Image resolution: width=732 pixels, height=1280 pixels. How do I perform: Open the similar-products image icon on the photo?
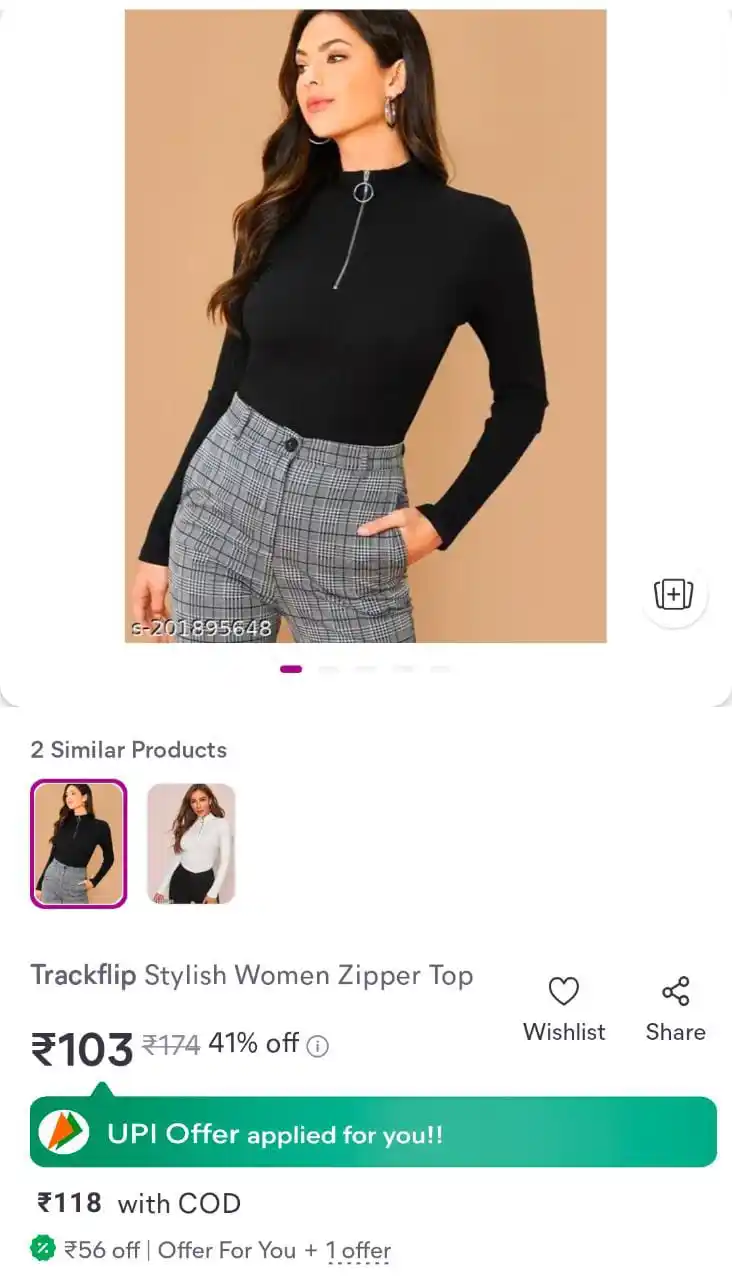pos(673,595)
